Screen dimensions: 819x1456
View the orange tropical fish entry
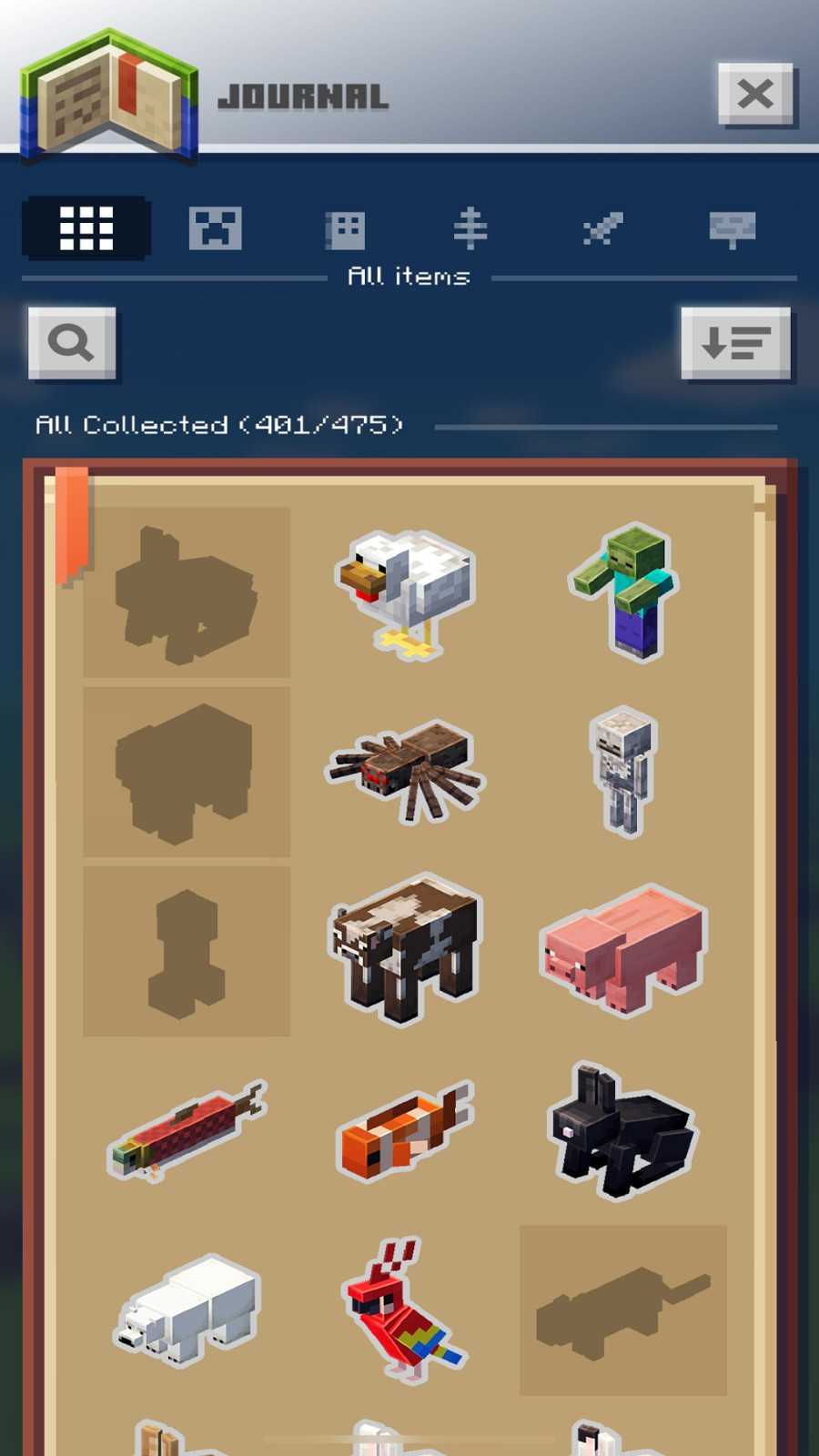406,1130
